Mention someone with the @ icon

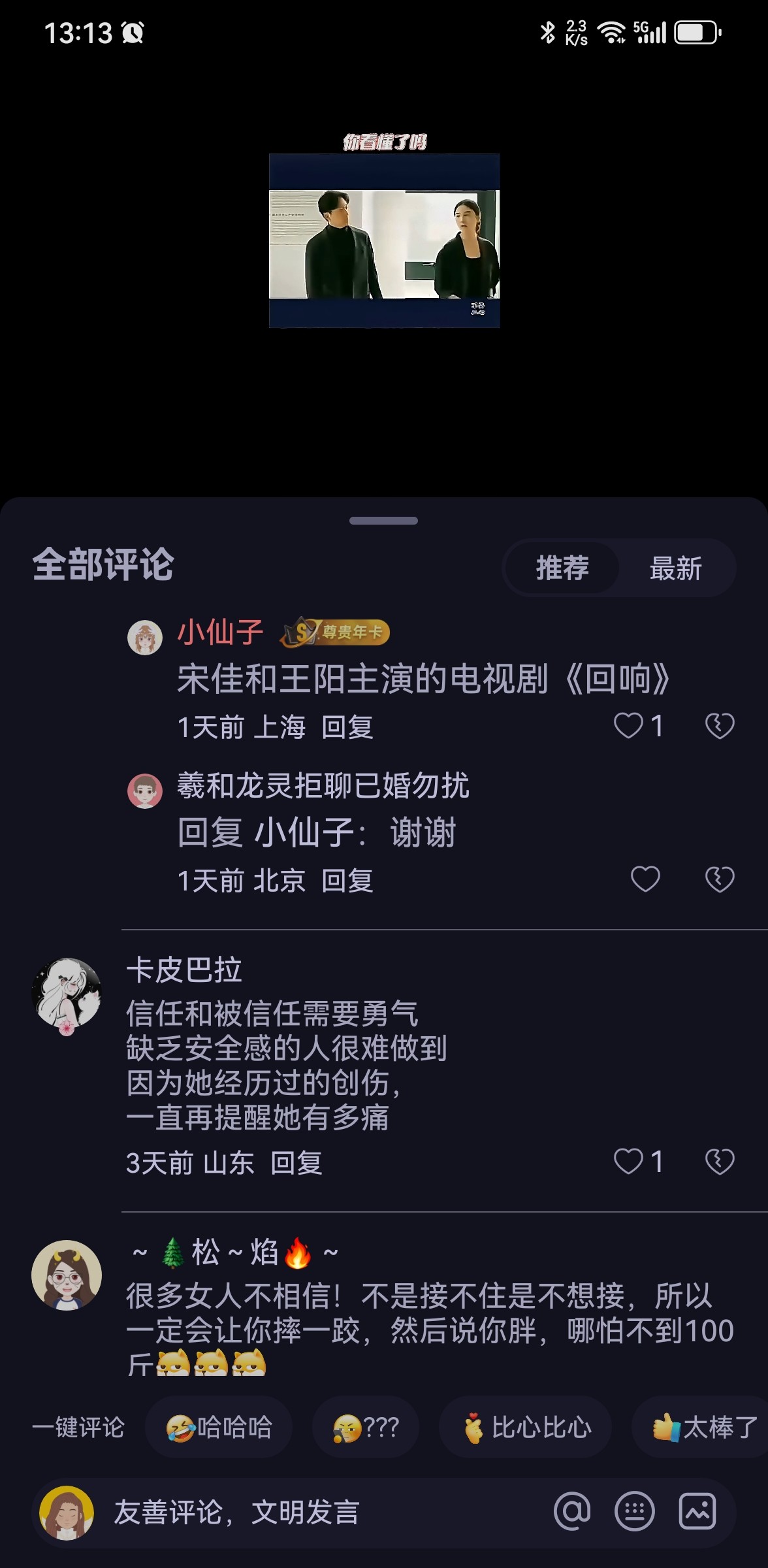pyautogui.click(x=572, y=1511)
